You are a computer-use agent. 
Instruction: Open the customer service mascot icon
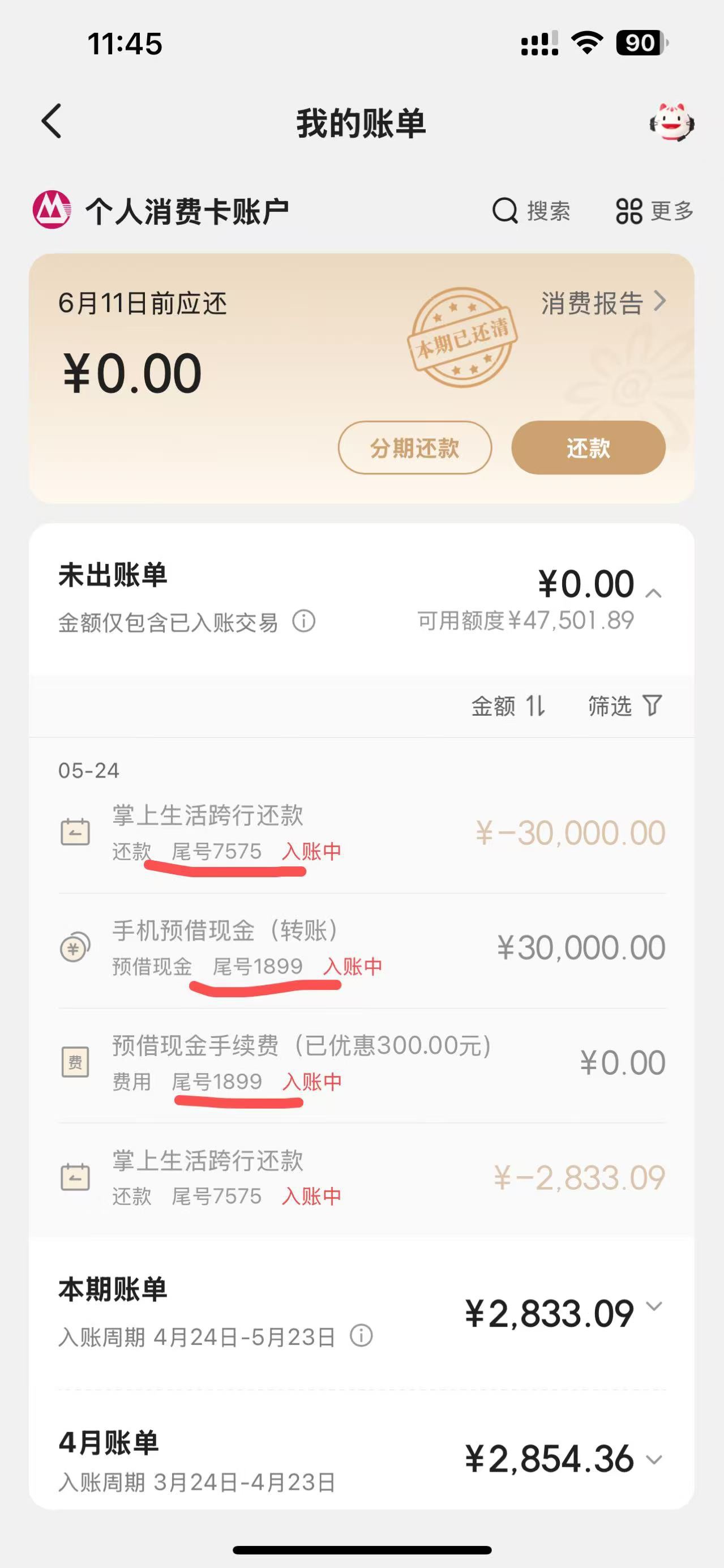672,122
